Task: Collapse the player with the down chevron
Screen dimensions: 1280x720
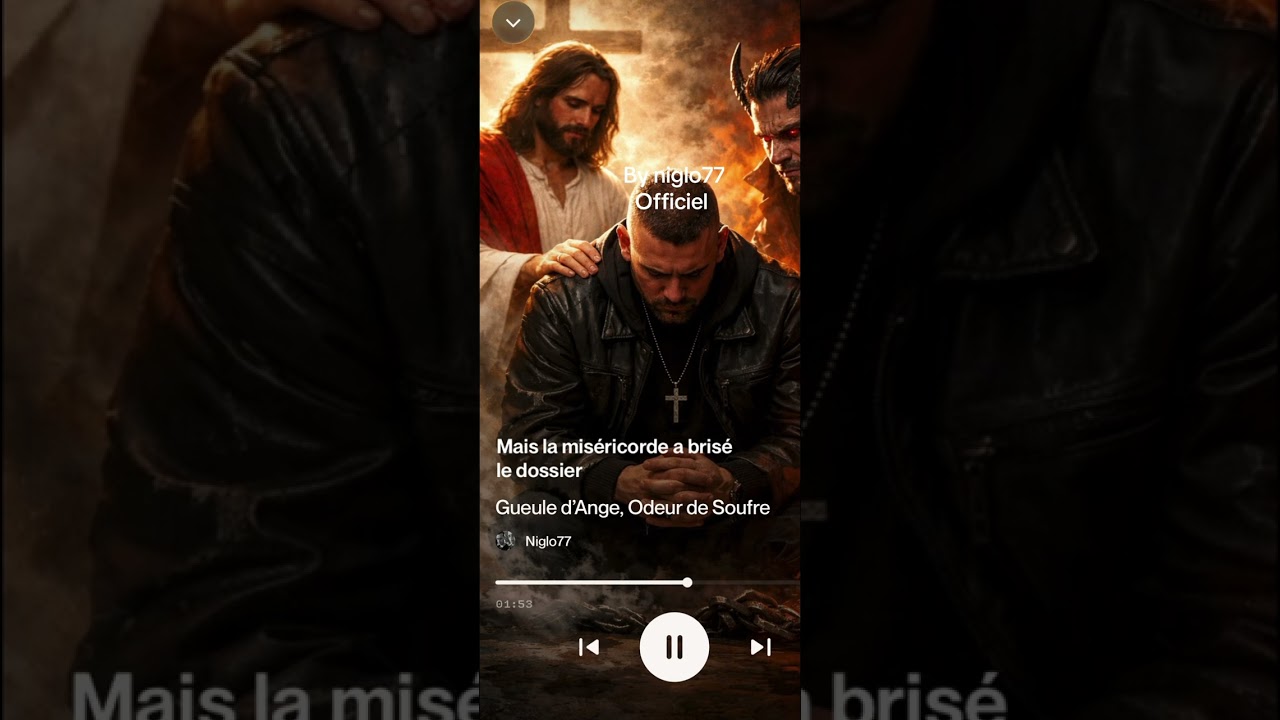Action: point(513,22)
